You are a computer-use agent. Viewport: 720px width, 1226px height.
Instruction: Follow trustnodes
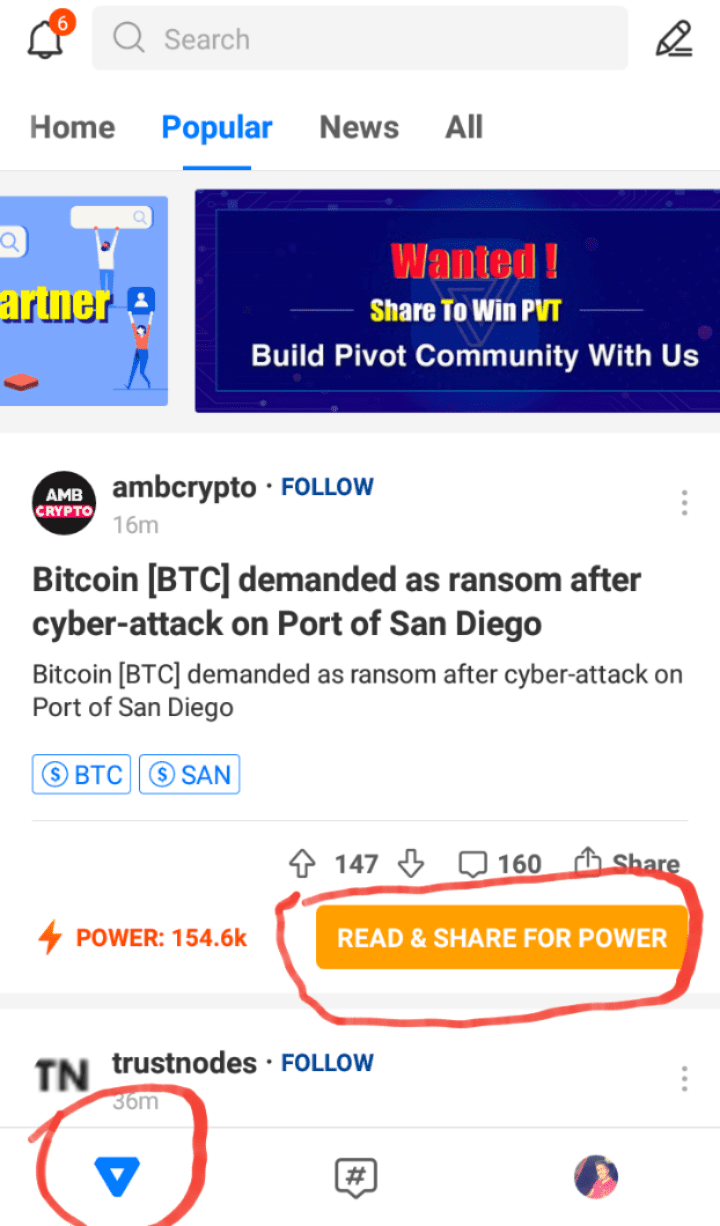pos(327,1063)
